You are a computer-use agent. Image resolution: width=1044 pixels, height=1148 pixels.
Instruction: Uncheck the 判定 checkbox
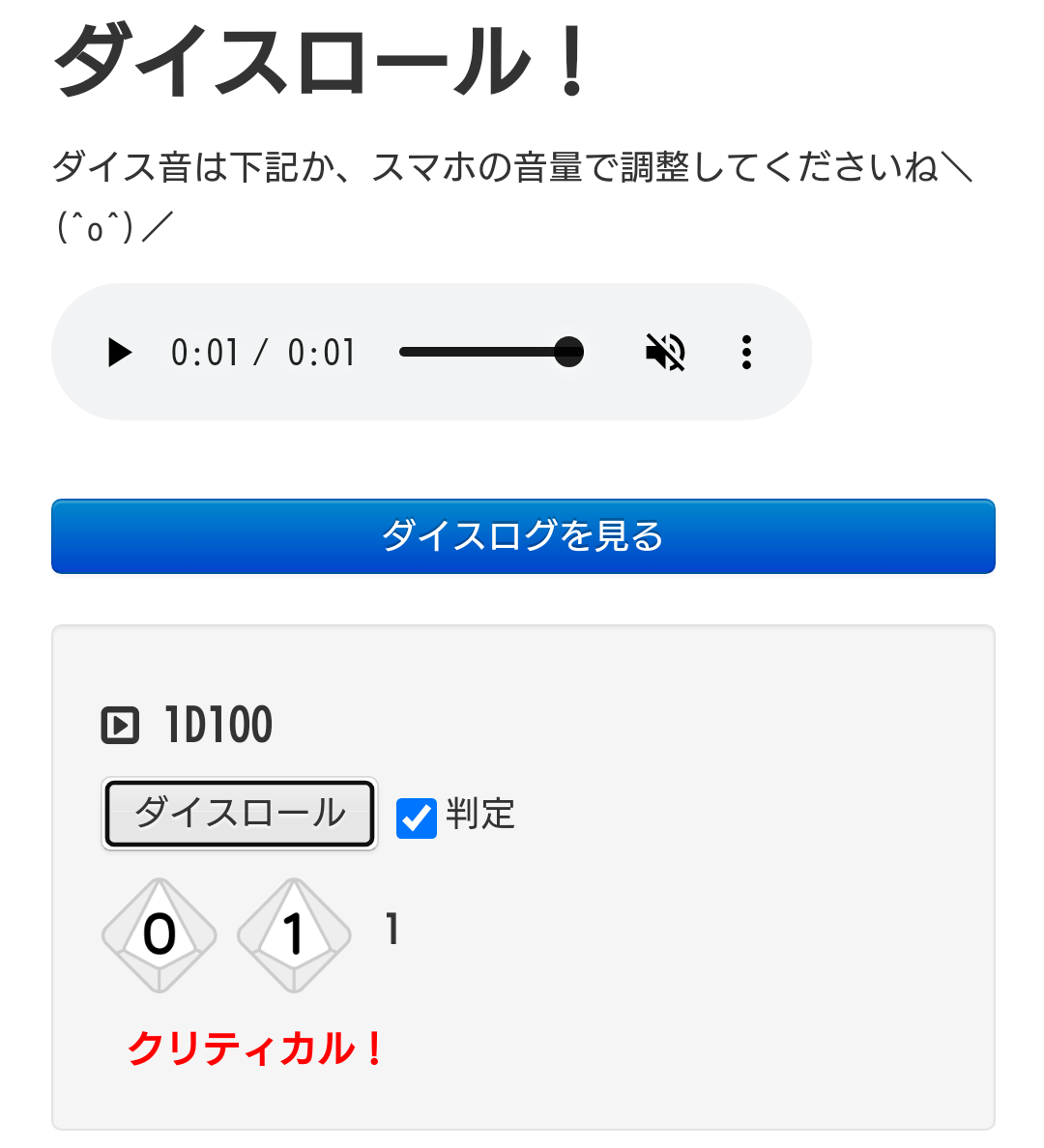point(417,818)
